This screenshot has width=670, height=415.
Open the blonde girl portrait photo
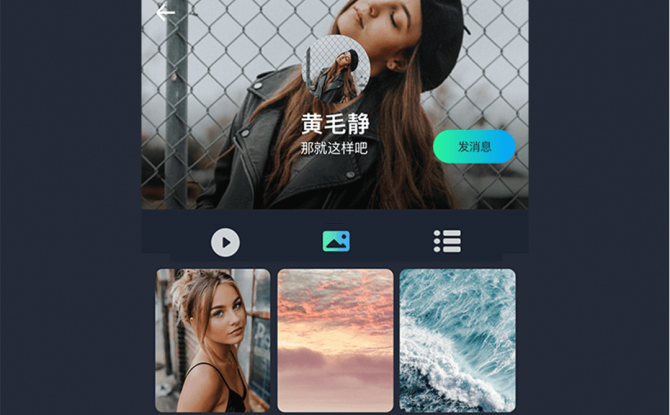point(213,340)
